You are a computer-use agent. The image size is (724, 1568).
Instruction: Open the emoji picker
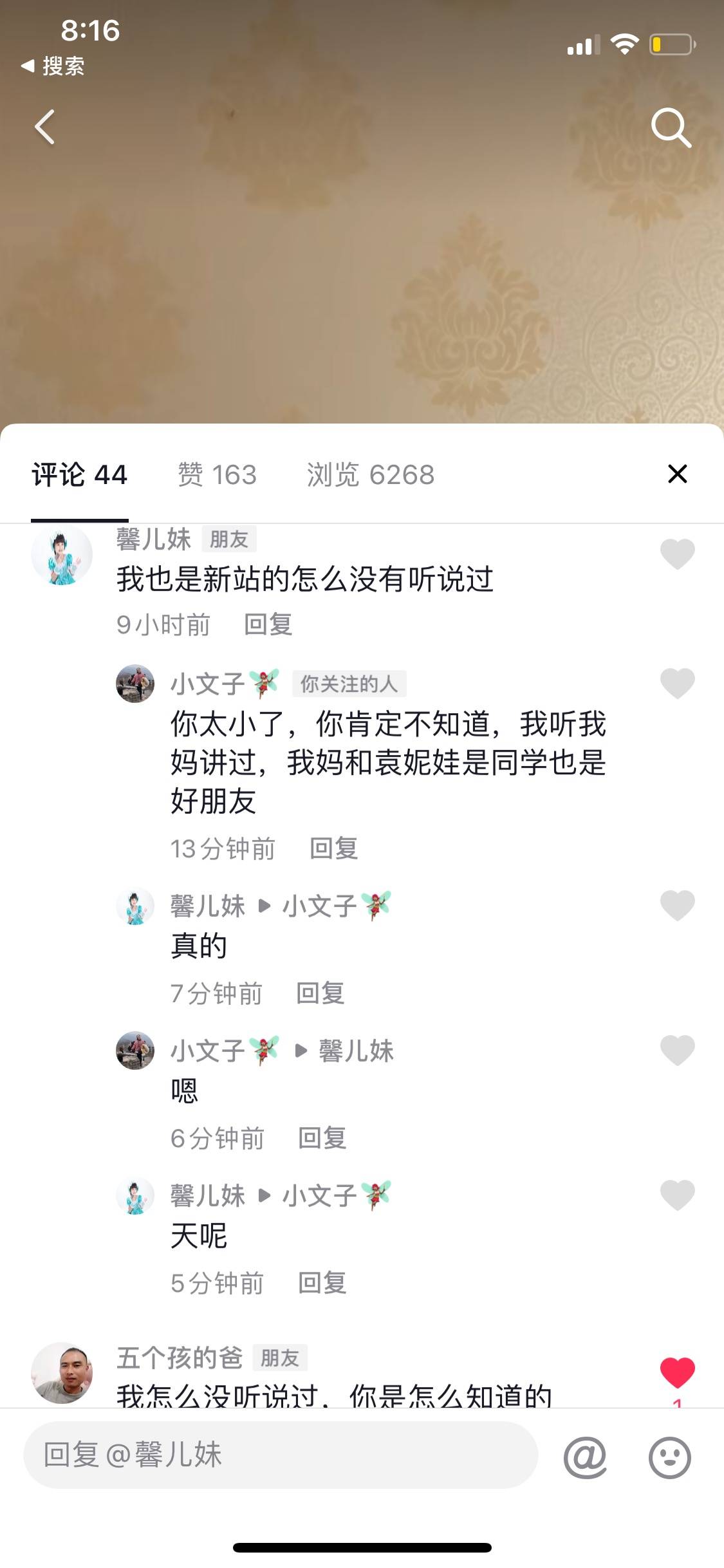tap(669, 1456)
